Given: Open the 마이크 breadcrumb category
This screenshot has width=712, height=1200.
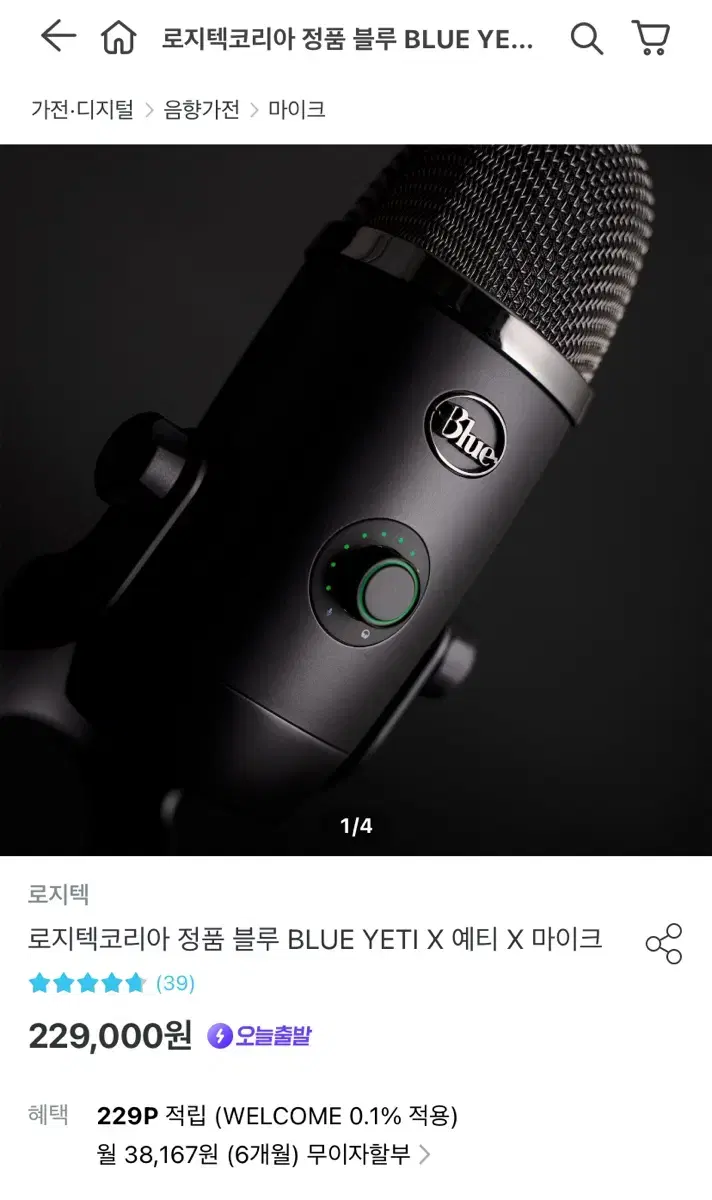Looking at the screenshot, I should click(297, 110).
